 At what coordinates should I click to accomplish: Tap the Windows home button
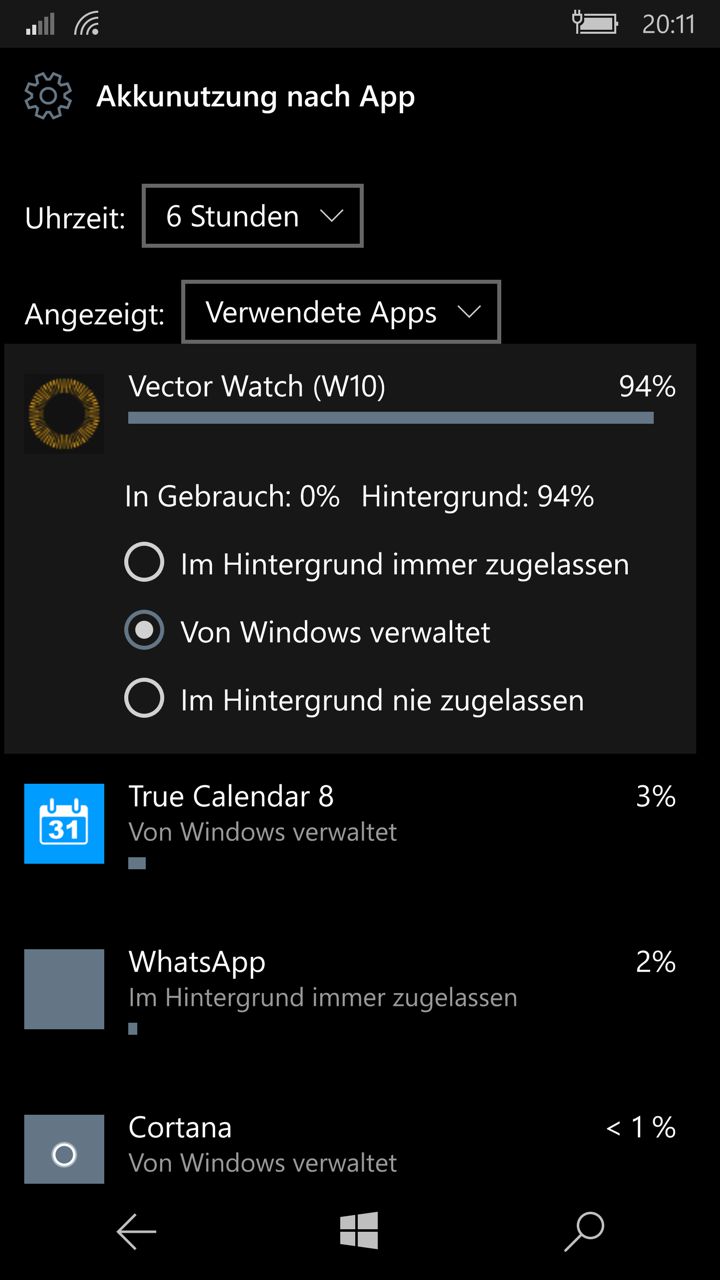click(360, 1231)
